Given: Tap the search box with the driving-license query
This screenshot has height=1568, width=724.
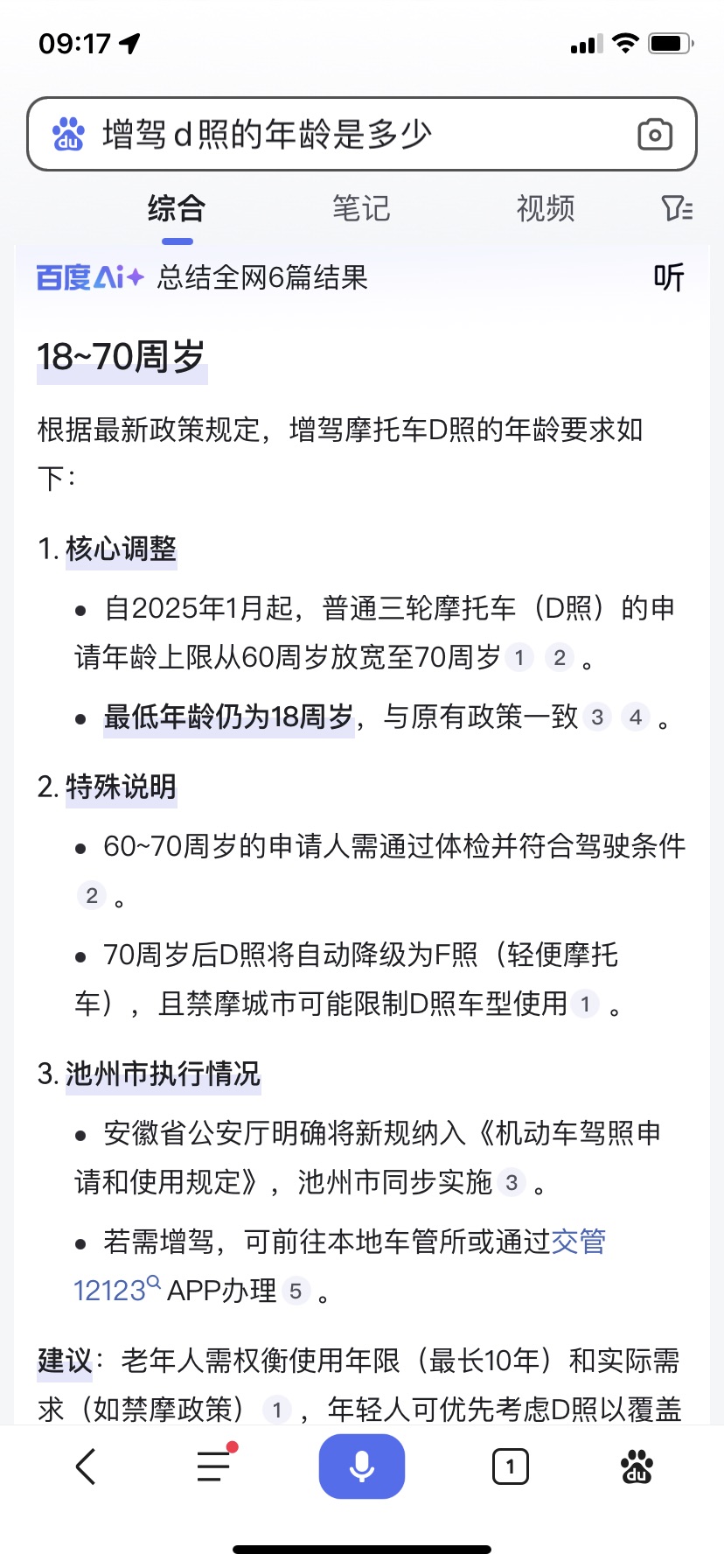Looking at the screenshot, I should click(350, 135).
